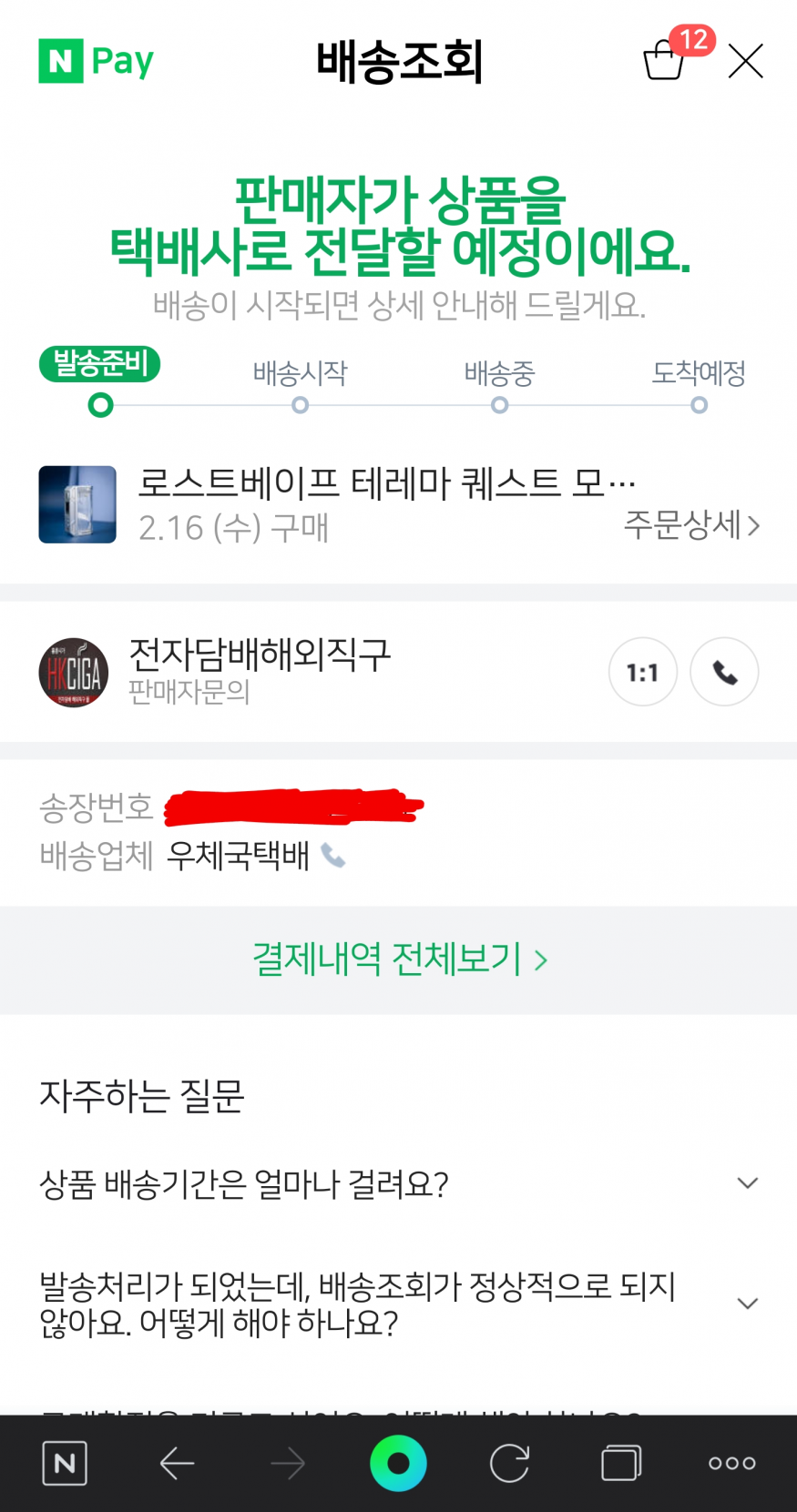The height and width of the screenshot is (1512, 797).
Task: Open the browser more options menu
Action: point(731,1463)
